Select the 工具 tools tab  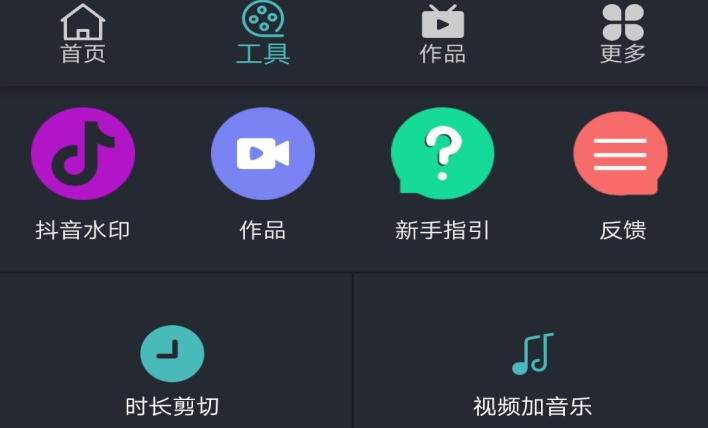tap(263, 32)
